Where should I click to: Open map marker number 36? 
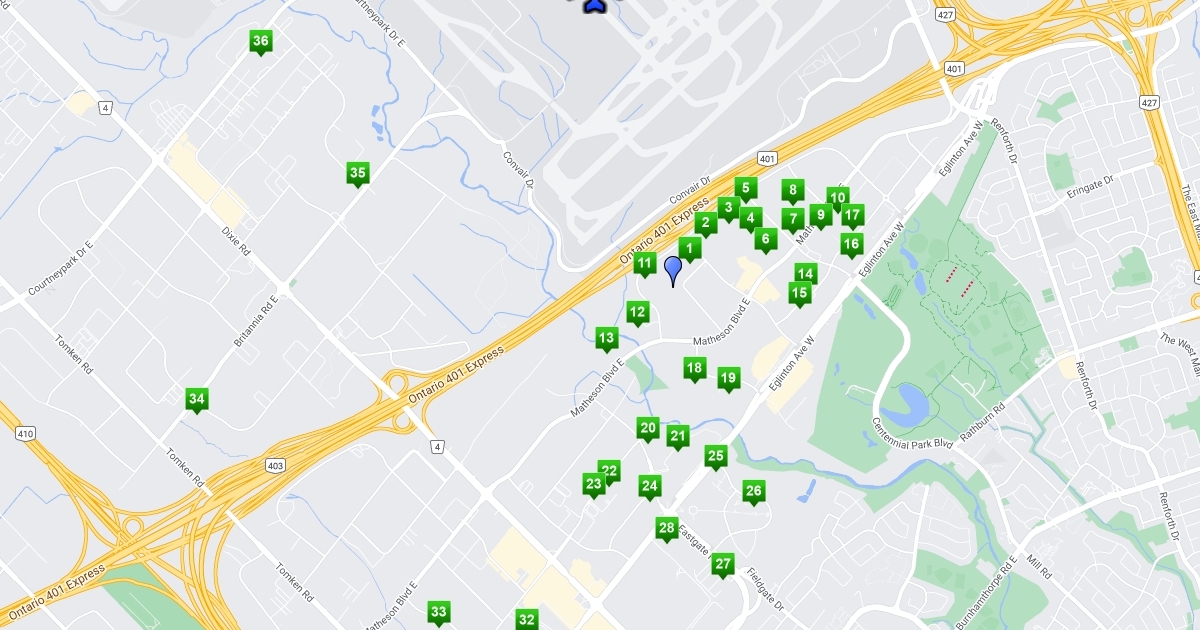pos(261,41)
